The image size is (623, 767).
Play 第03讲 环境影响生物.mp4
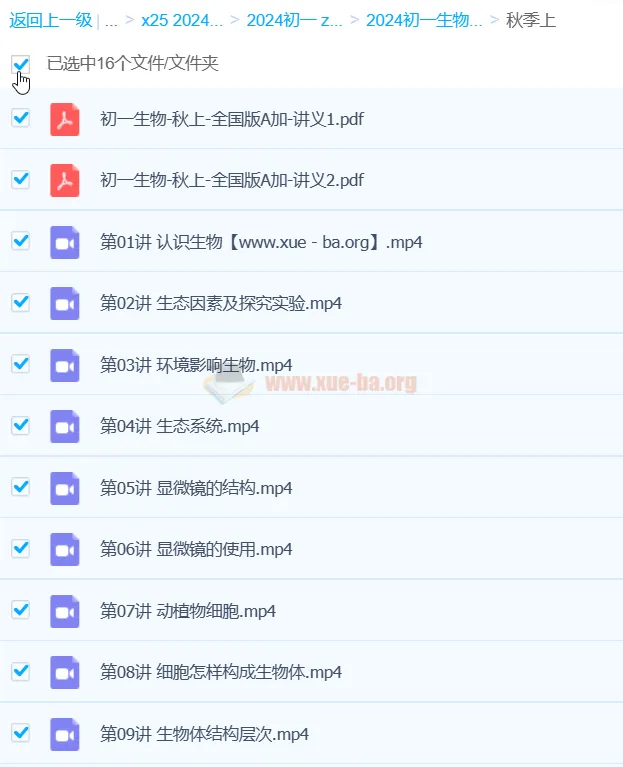point(195,365)
